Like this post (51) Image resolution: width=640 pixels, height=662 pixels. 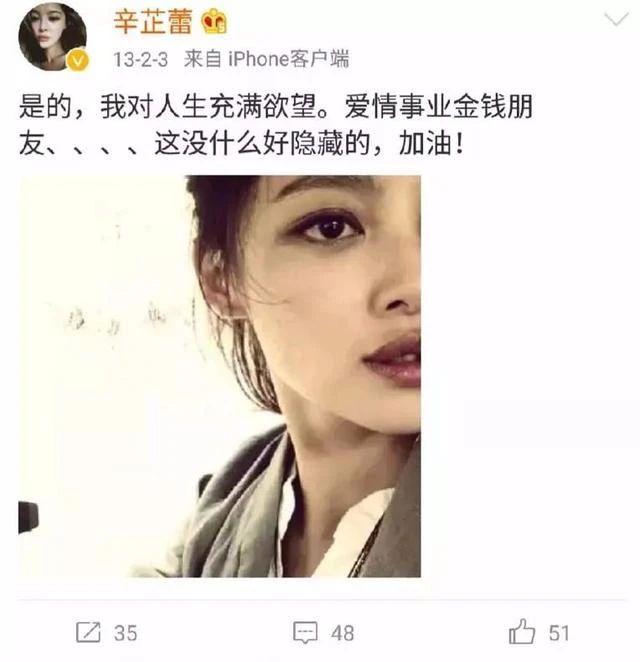click(538, 632)
